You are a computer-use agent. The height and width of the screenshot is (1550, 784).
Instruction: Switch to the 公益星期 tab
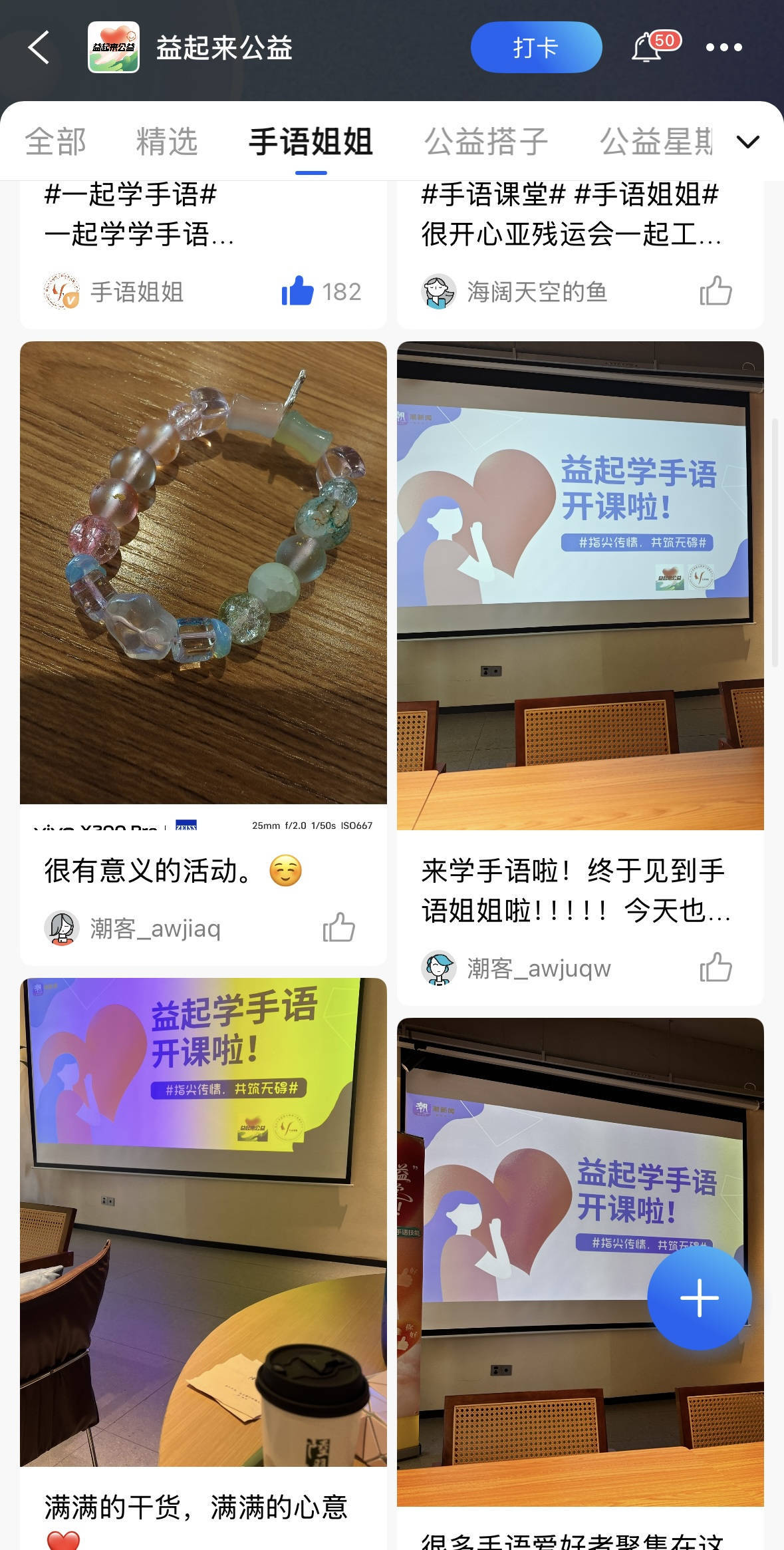[656, 142]
